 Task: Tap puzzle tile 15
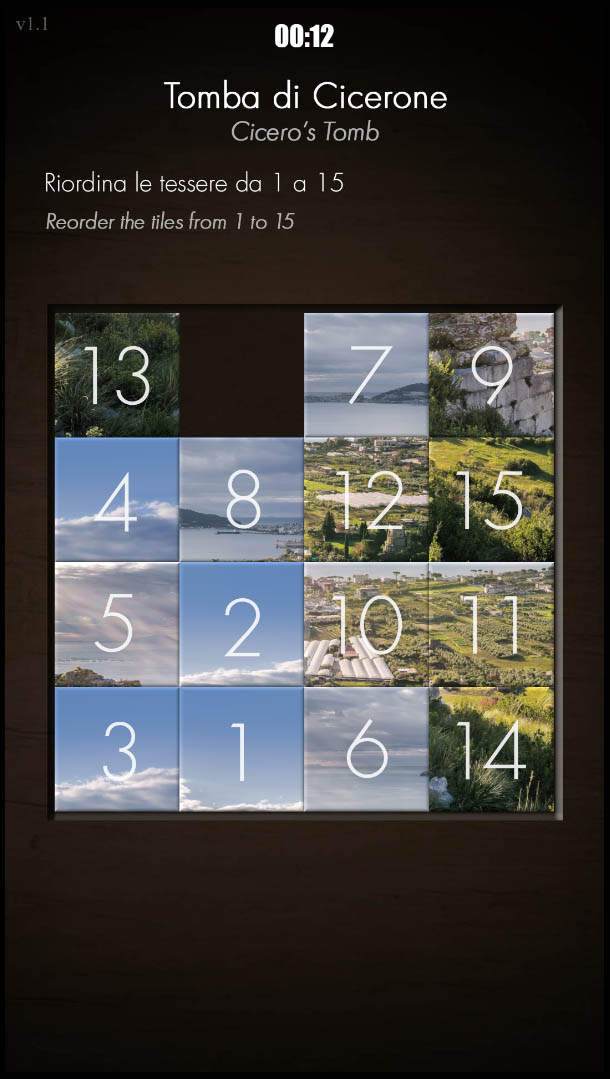(x=491, y=500)
